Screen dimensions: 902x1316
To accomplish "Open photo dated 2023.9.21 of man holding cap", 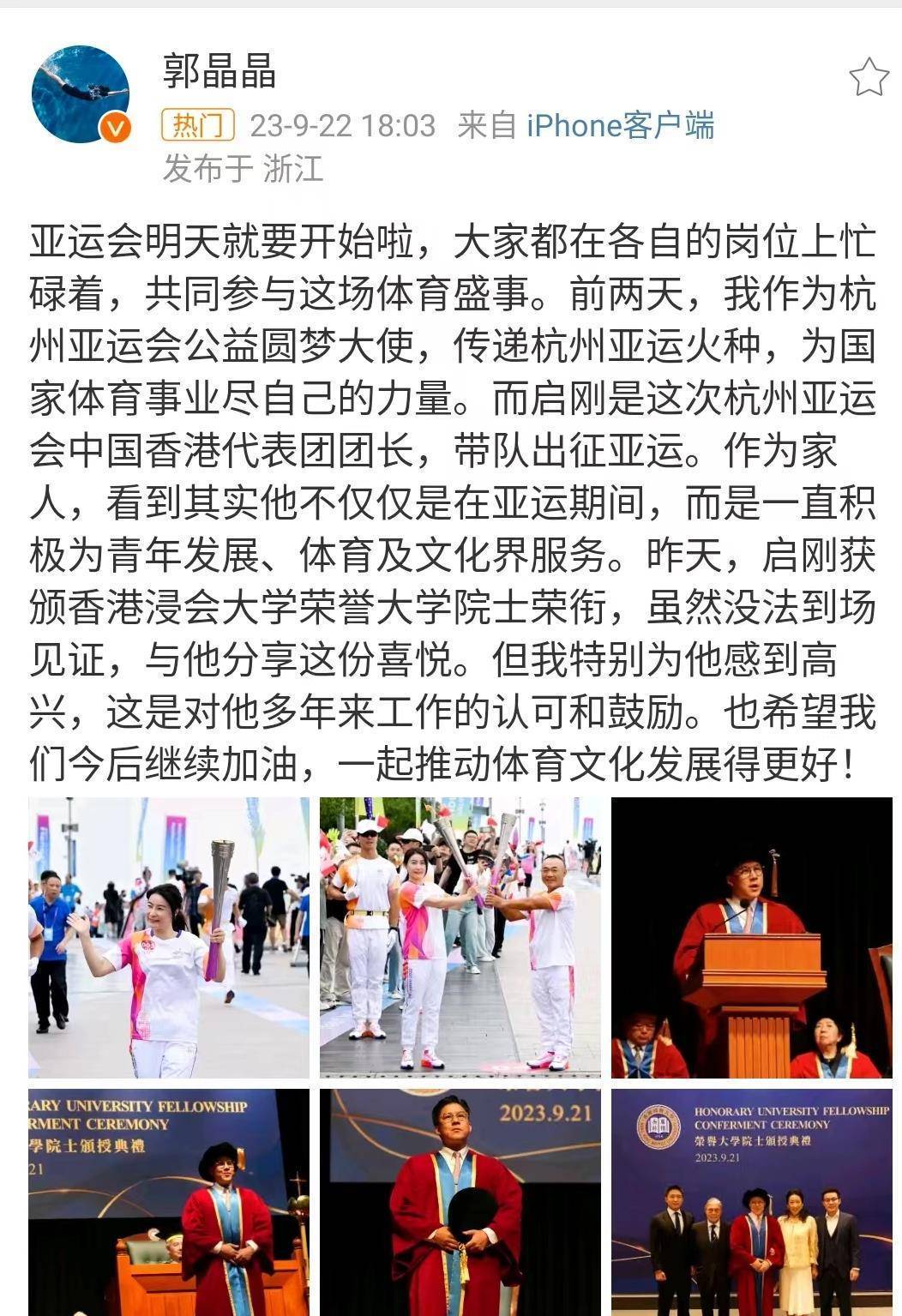I will pyautogui.click(x=460, y=1202).
